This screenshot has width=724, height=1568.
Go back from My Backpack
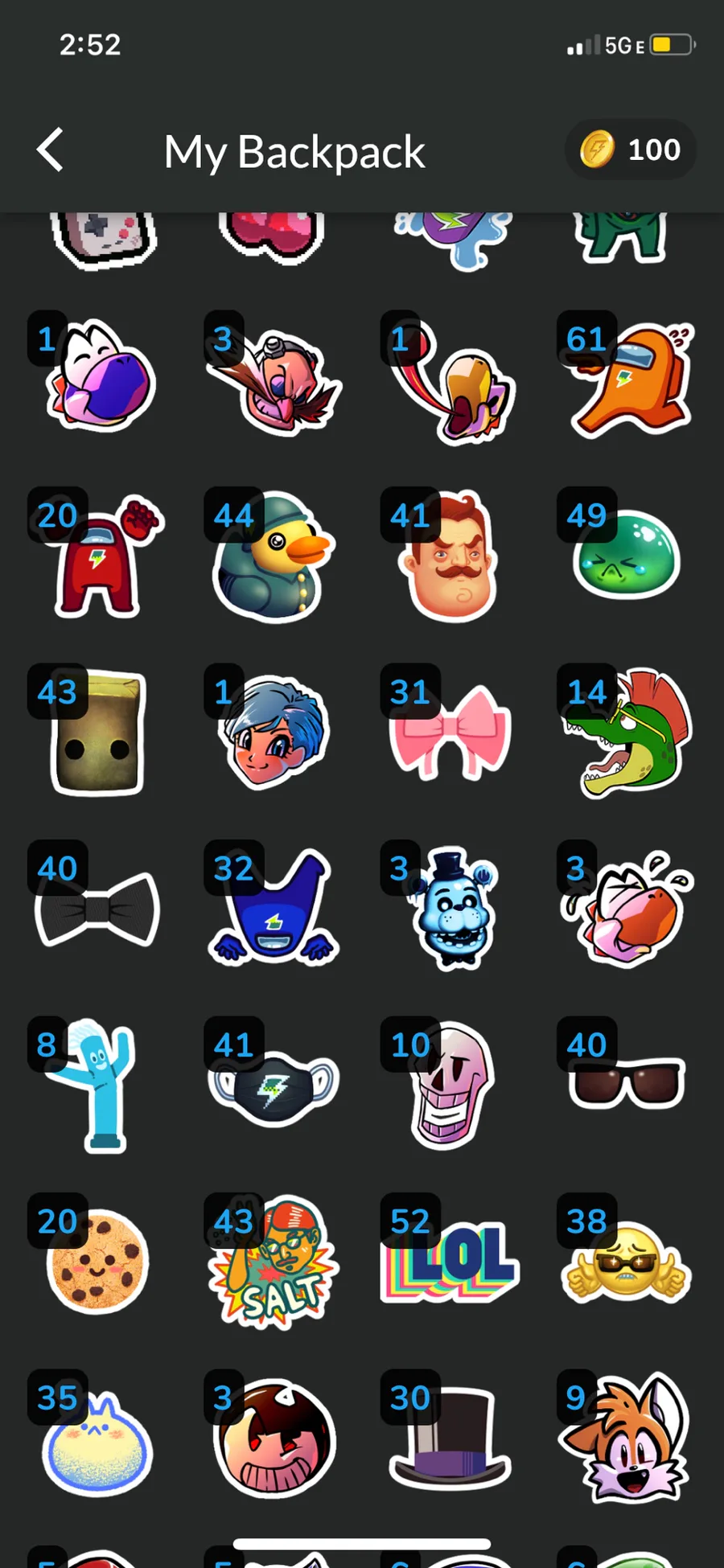pos(50,150)
